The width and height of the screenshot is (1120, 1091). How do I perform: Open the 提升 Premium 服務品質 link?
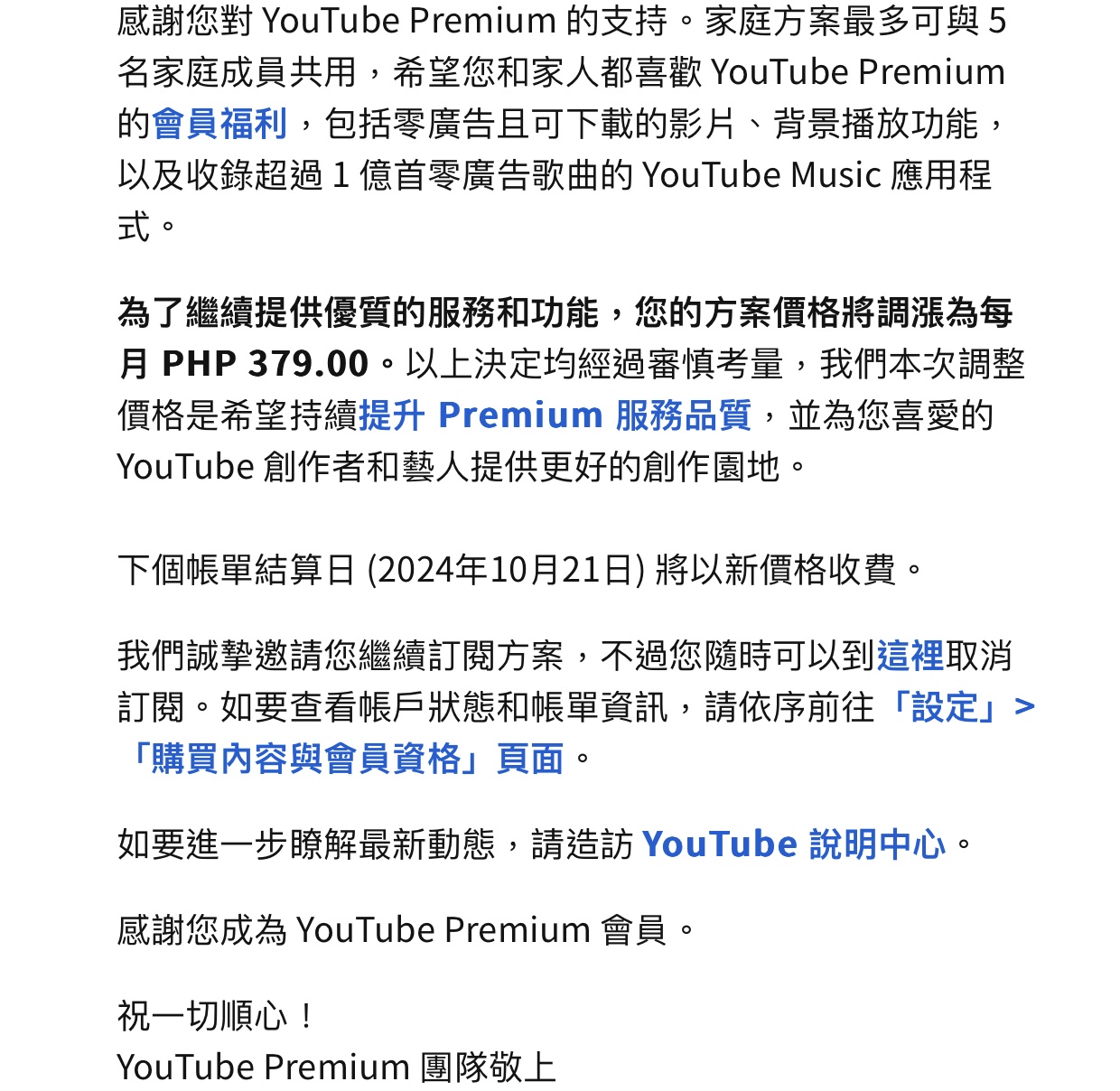point(555,416)
